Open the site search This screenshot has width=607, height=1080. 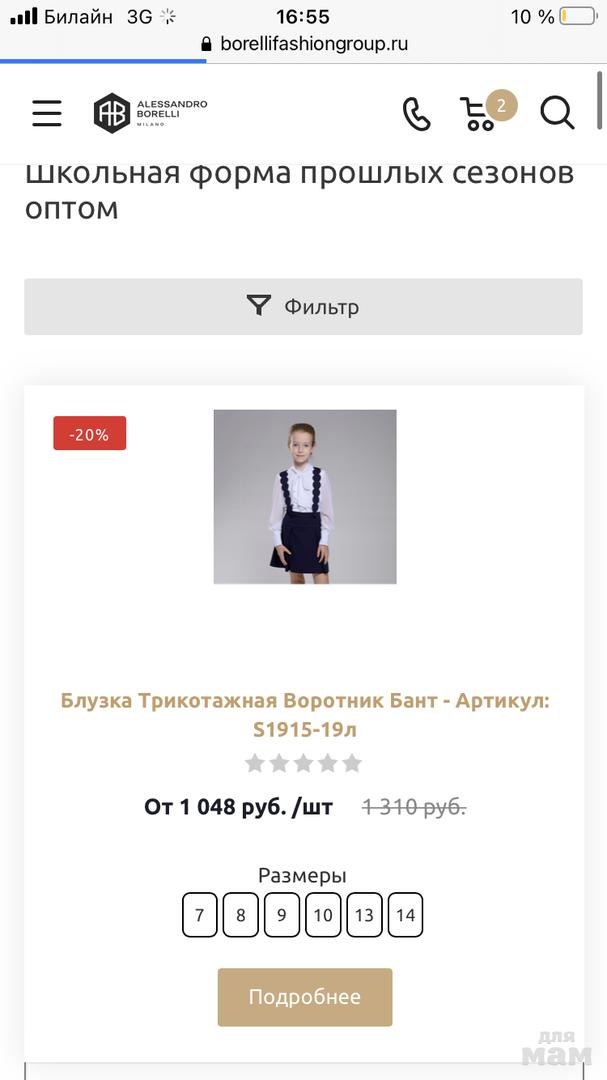click(557, 113)
